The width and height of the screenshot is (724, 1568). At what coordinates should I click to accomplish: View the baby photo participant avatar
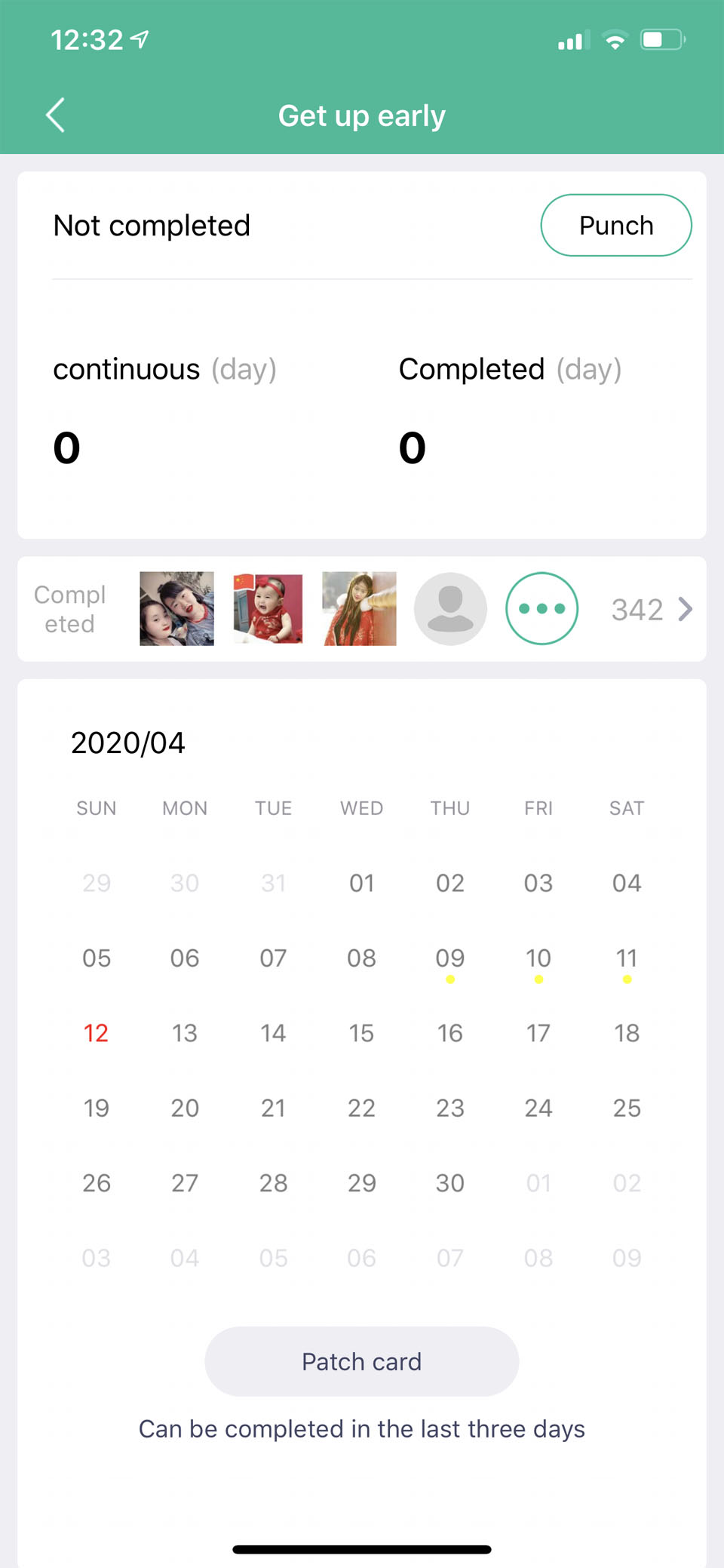pos(268,608)
